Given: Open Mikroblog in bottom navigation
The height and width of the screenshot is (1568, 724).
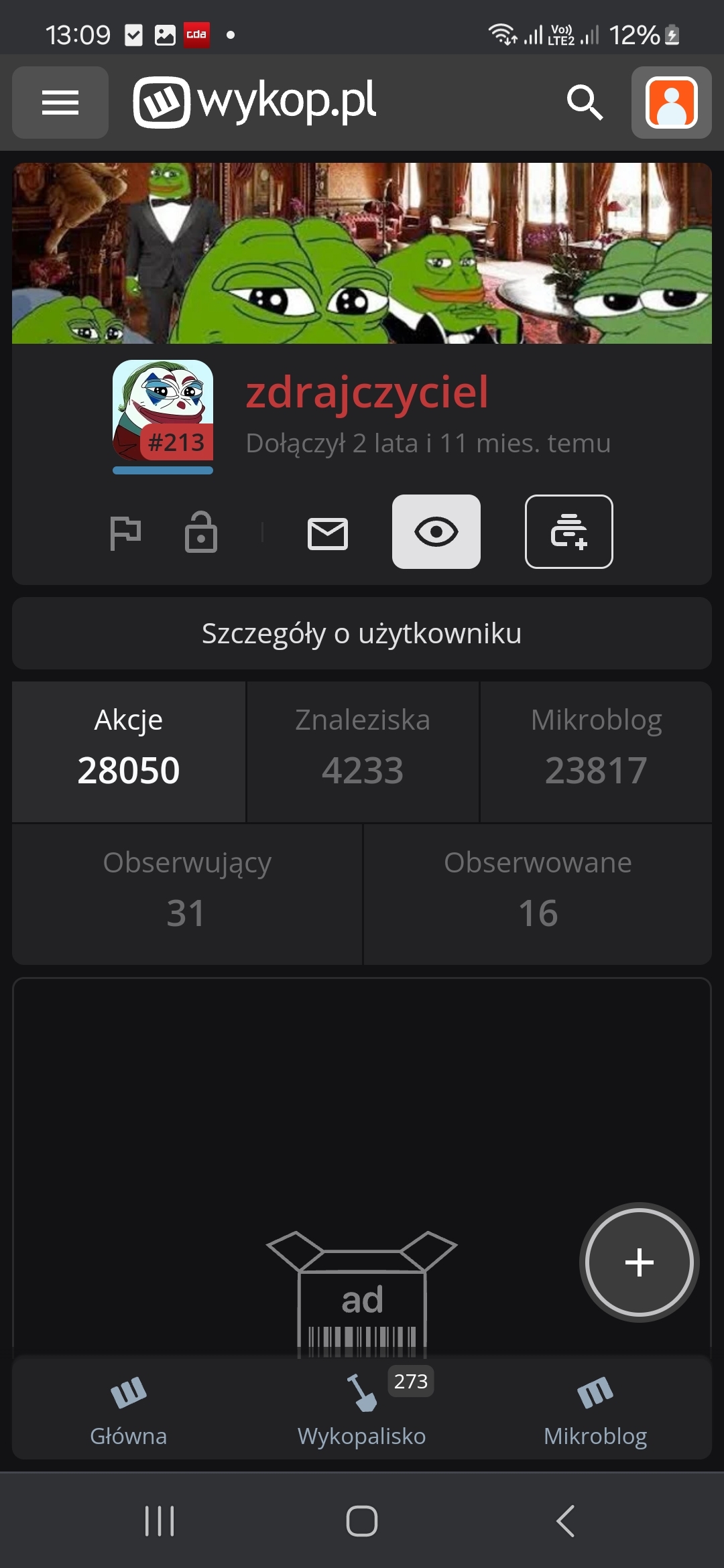Looking at the screenshot, I should click(x=595, y=1409).
